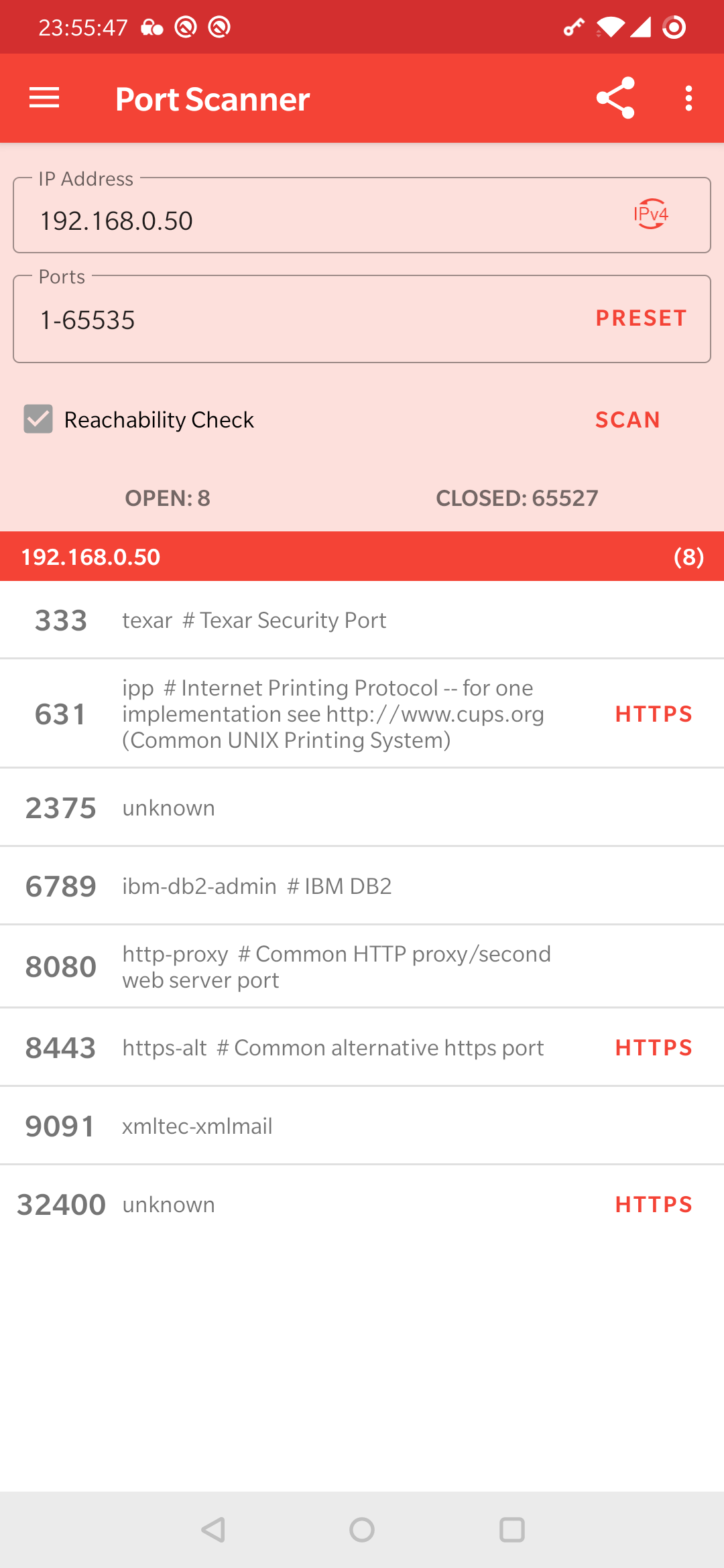Open the overflow menu
The width and height of the screenshot is (724, 1568).
point(688,99)
